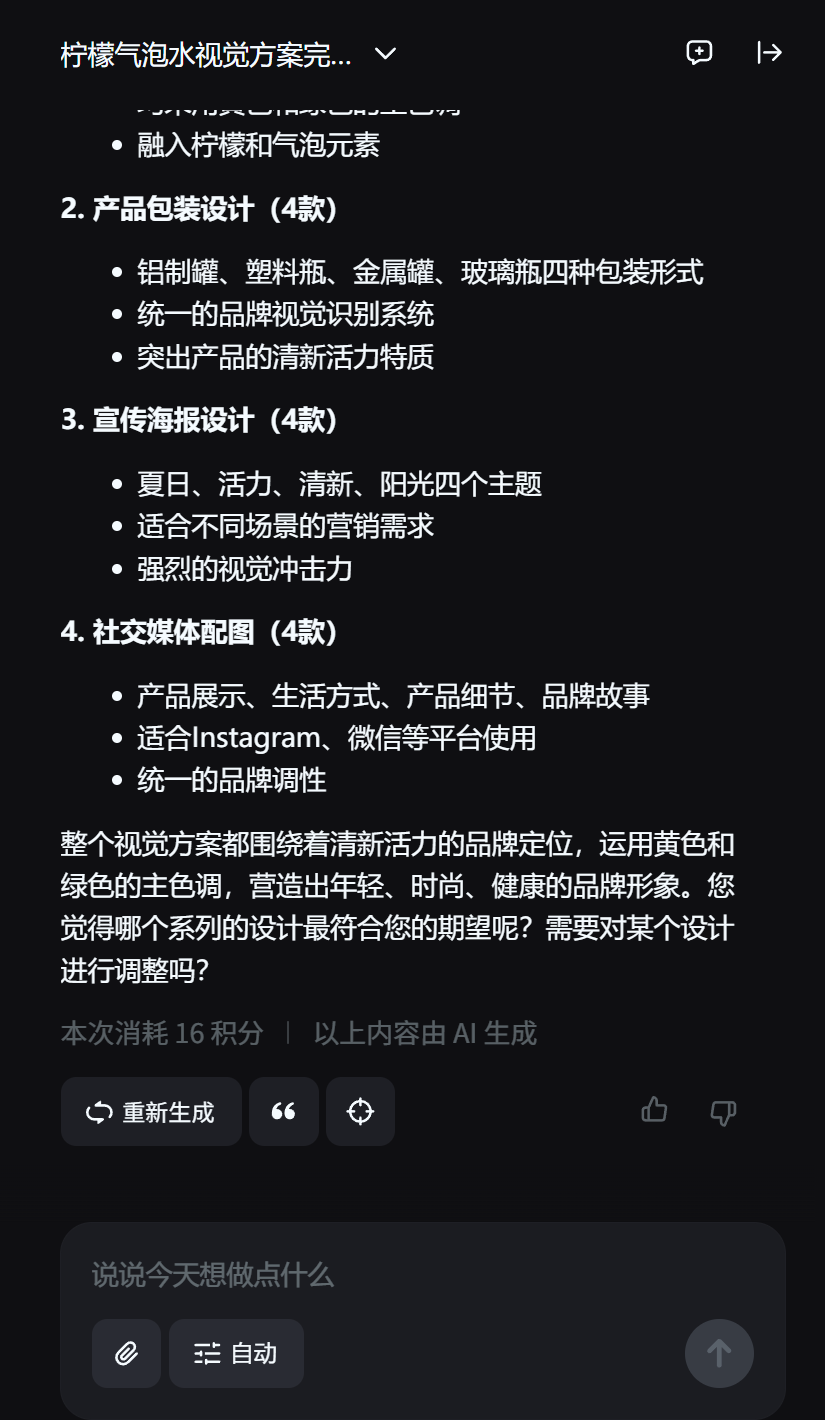Tap 重新生成 to regenerate the response
Image resolution: width=825 pixels, height=1420 pixels.
pos(151,1111)
